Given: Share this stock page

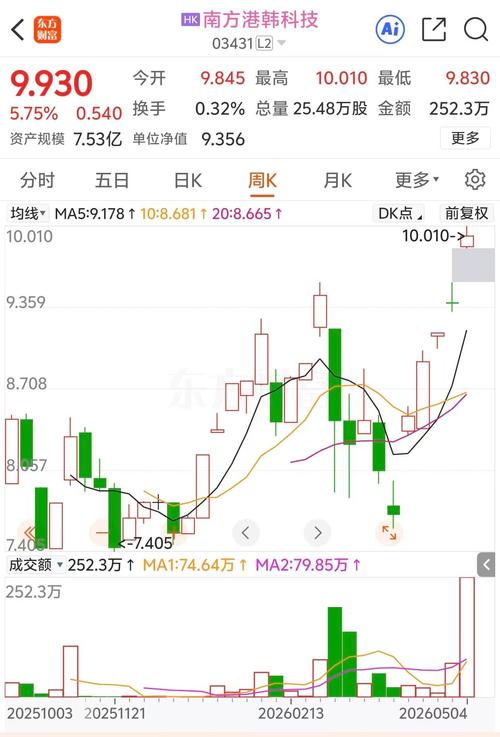Looking at the screenshot, I should (x=433, y=30).
